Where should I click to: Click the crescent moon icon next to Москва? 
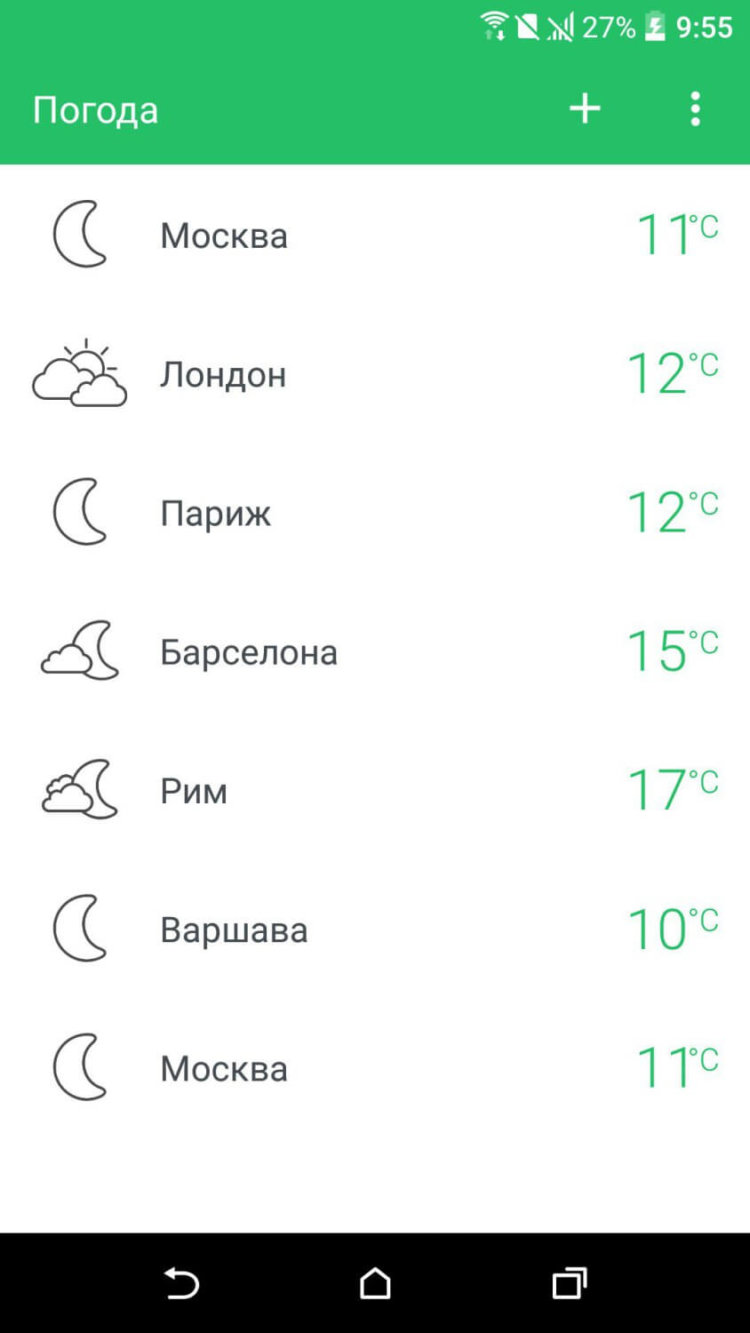[80, 235]
